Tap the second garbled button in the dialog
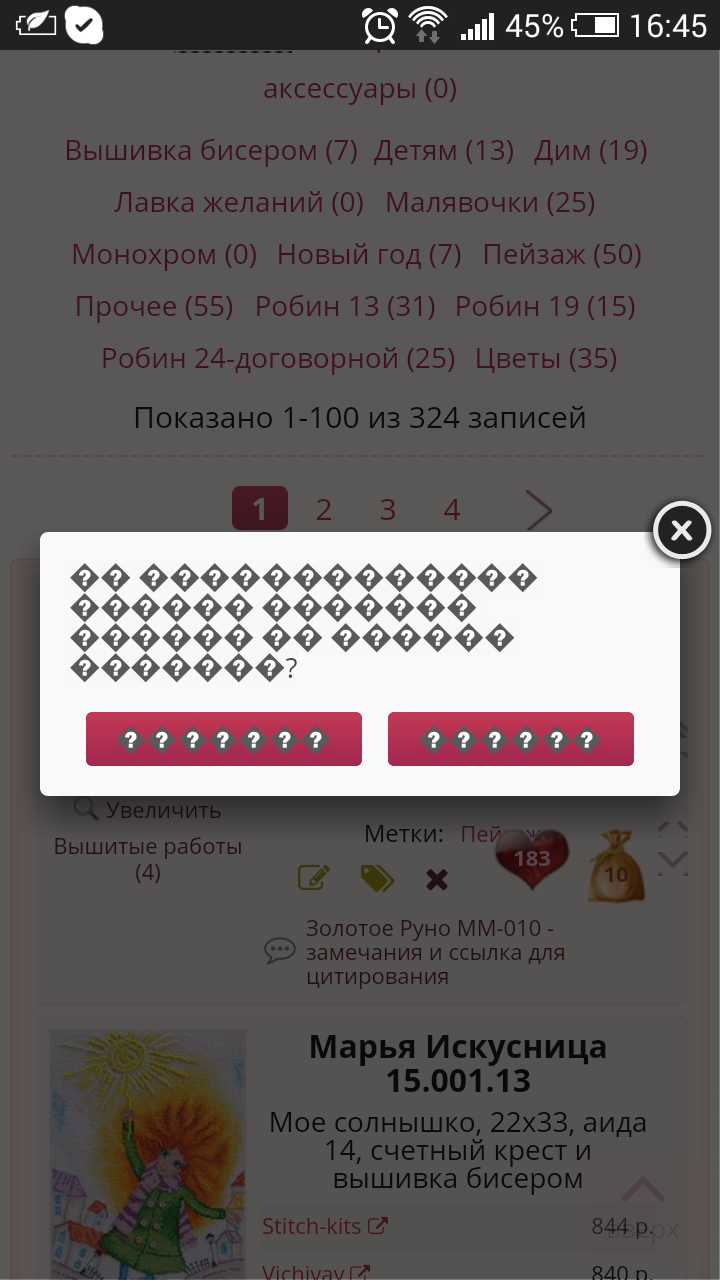Image resolution: width=720 pixels, height=1280 pixels. pos(510,739)
